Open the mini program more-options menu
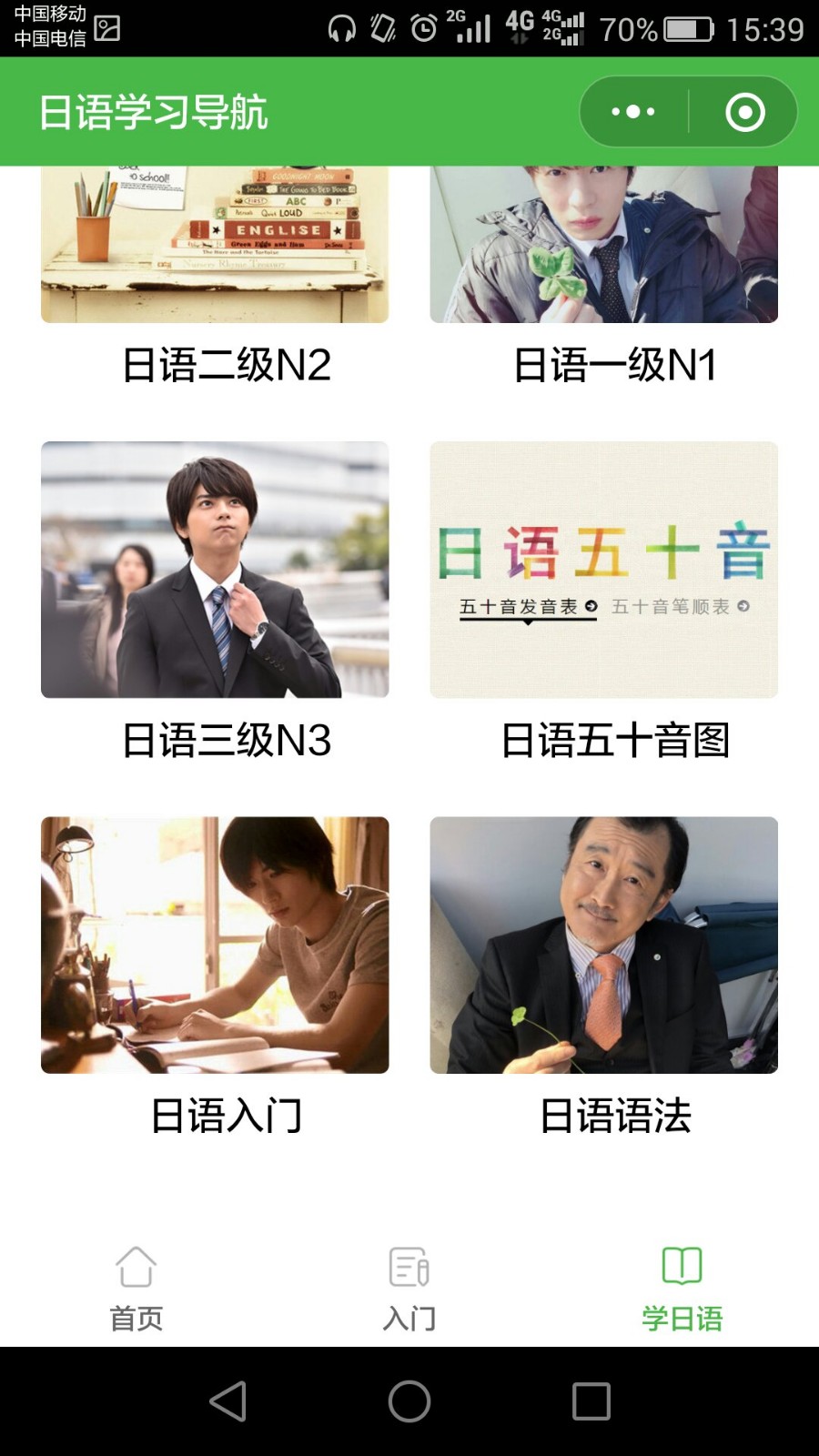 tap(633, 112)
